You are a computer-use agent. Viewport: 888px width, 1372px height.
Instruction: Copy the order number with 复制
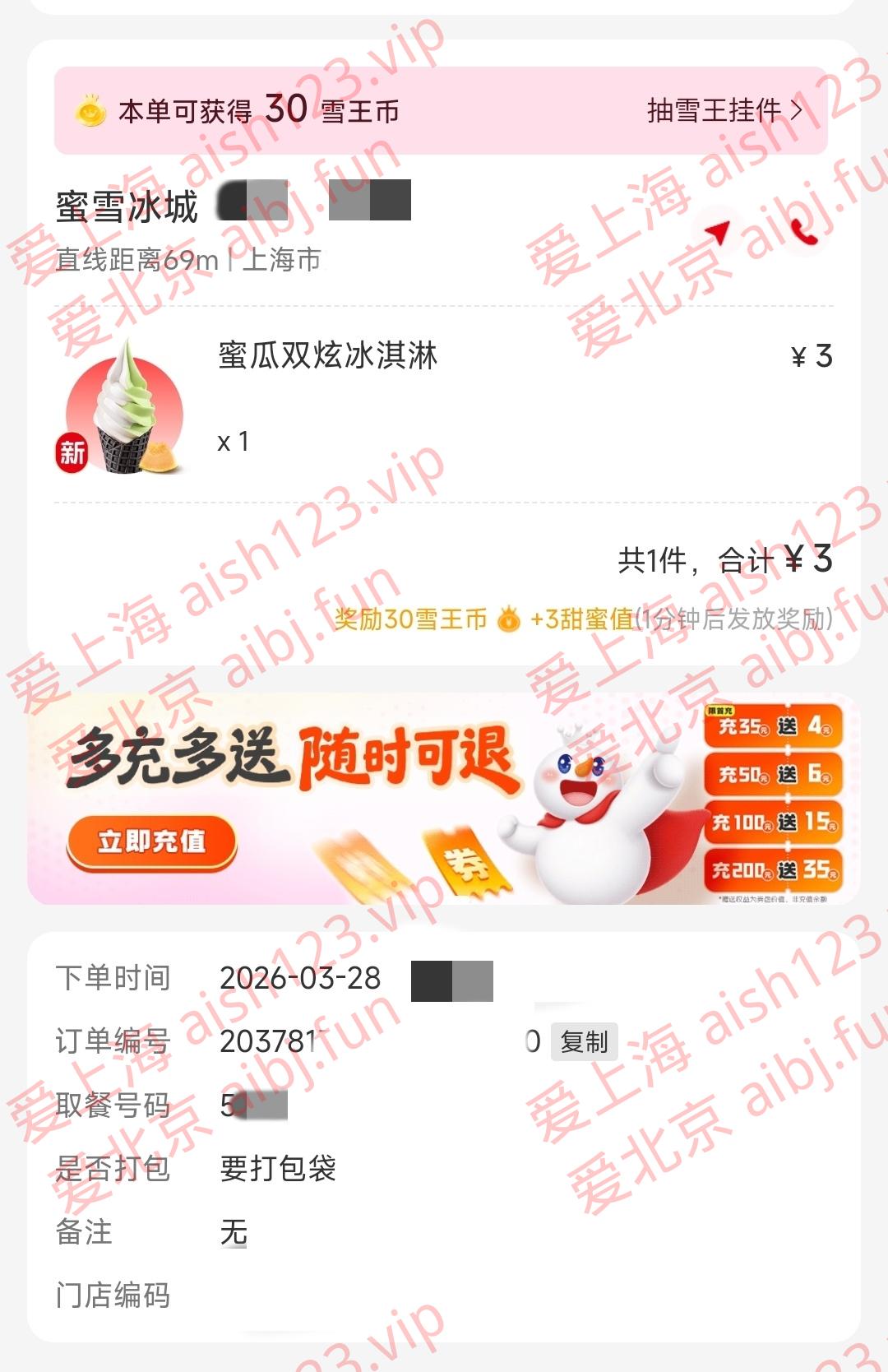click(x=584, y=1042)
